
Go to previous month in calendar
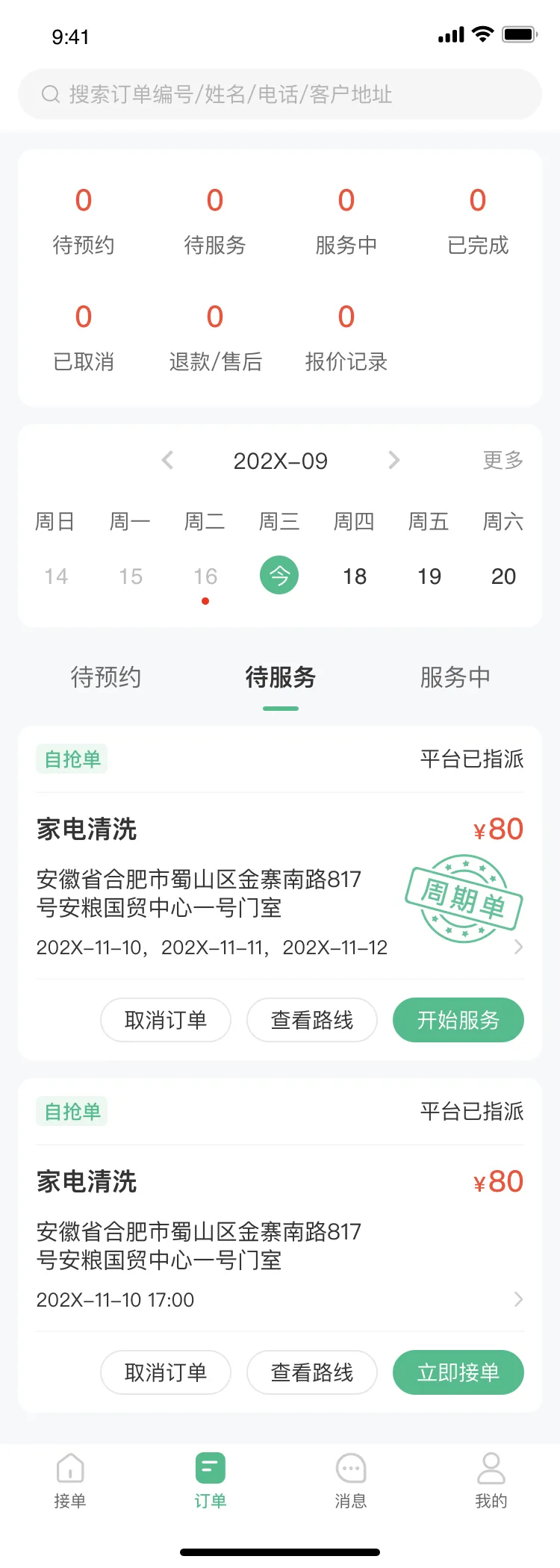coord(168,460)
